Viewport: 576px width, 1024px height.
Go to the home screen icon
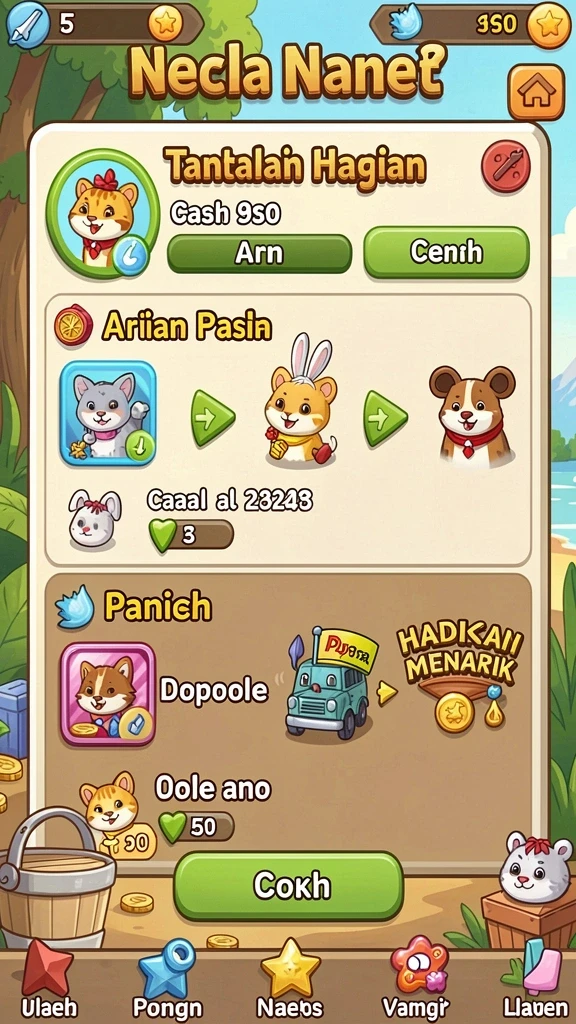(x=536, y=92)
